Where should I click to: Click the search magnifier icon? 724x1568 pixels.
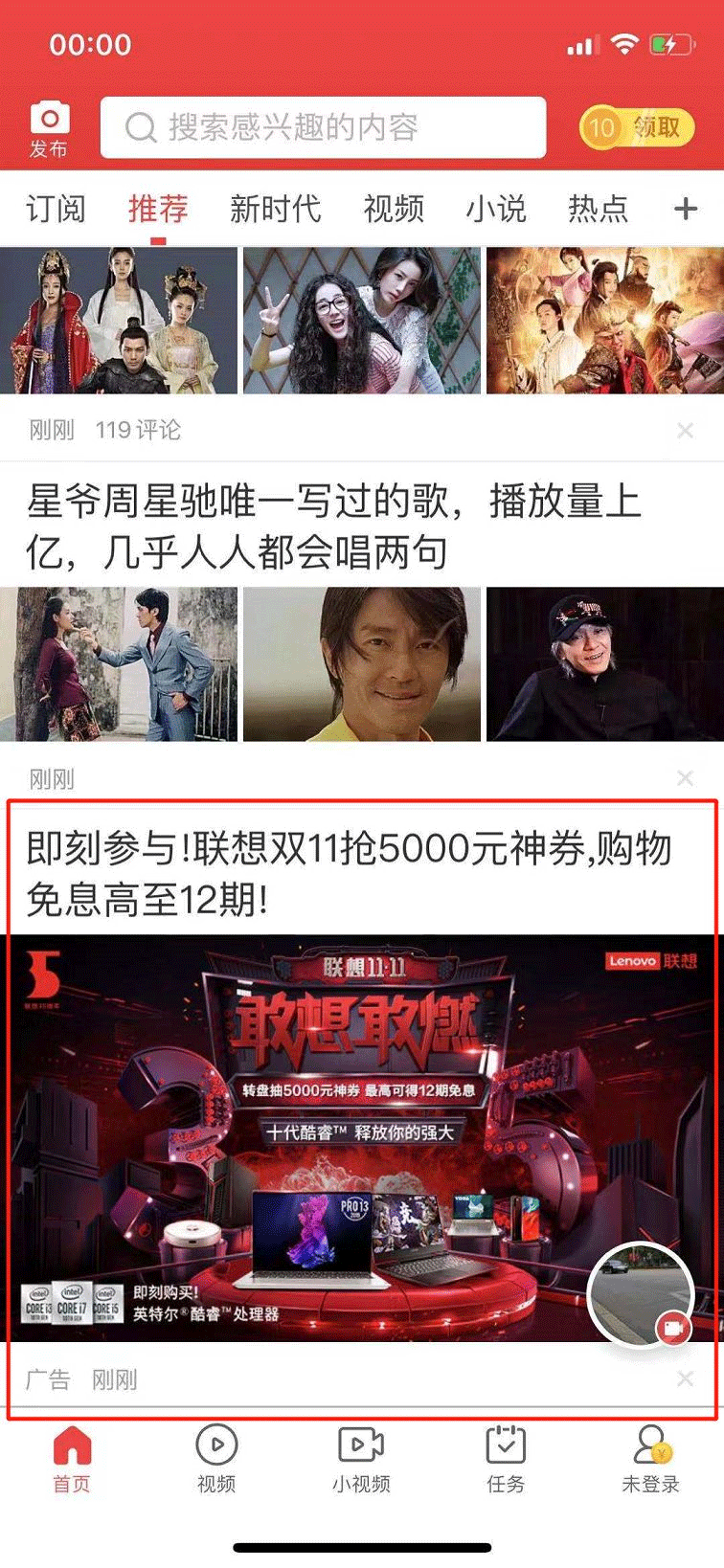(141, 125)
